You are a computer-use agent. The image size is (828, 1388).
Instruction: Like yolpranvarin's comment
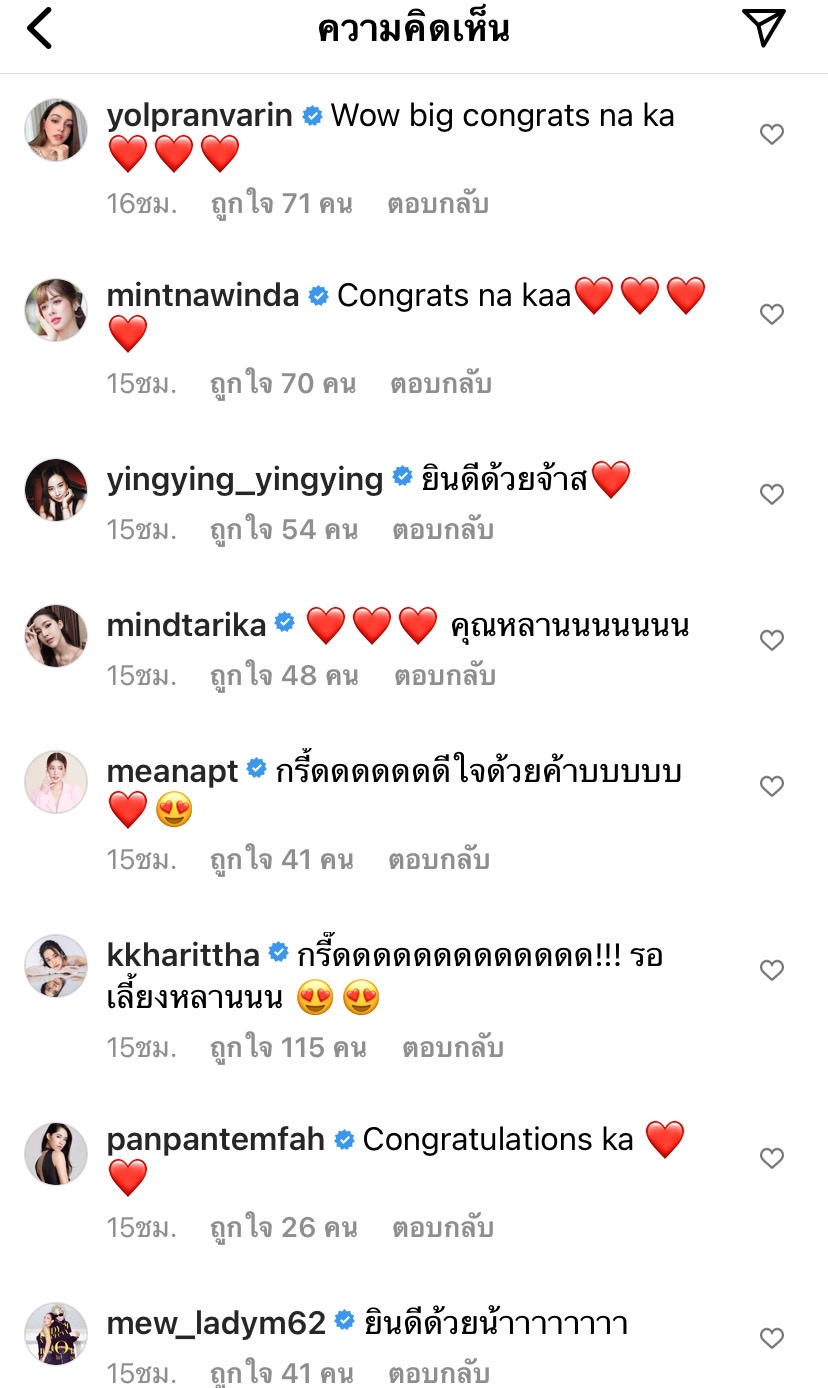click(771, 134)
